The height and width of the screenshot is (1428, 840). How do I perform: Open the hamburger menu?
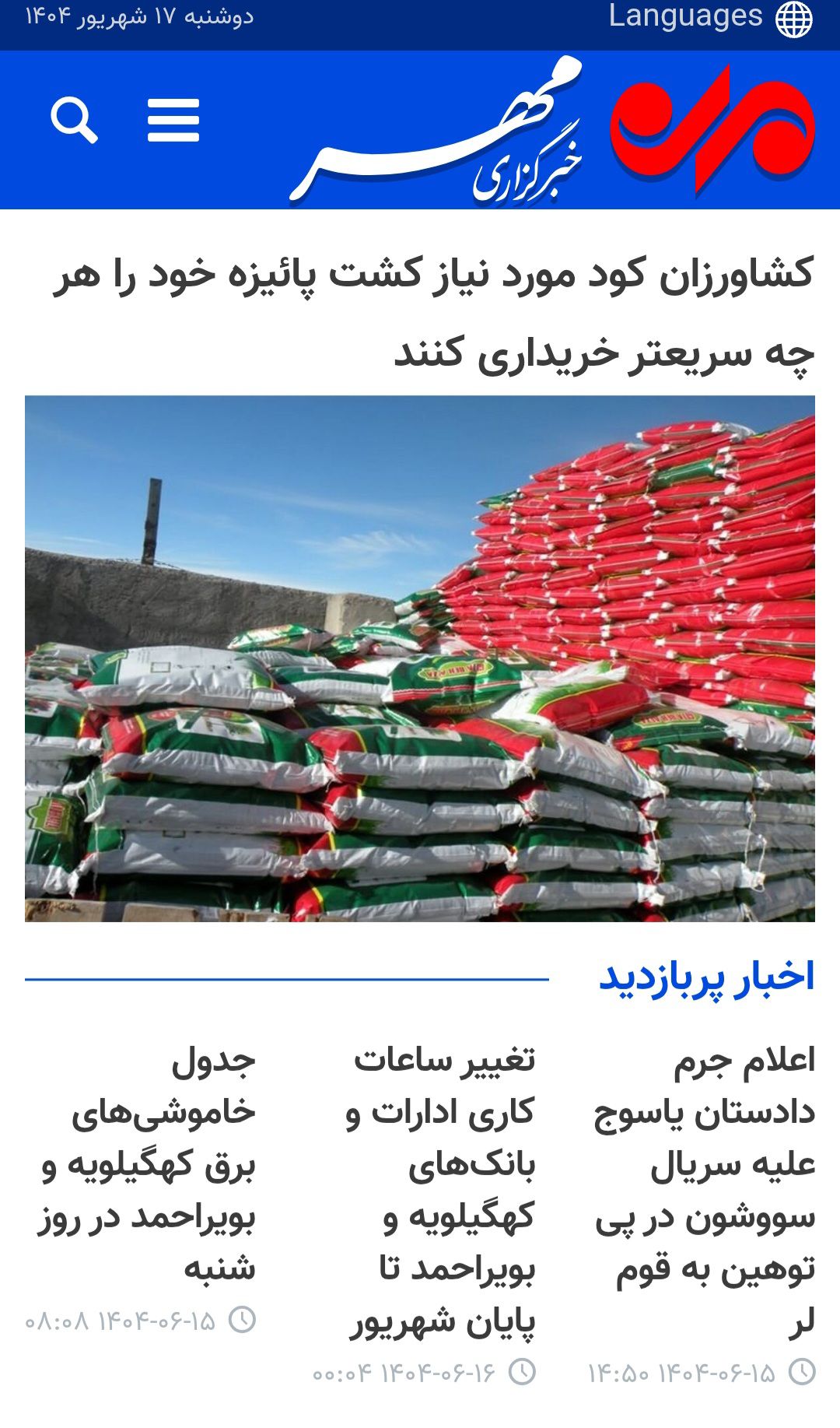(173, 121)
